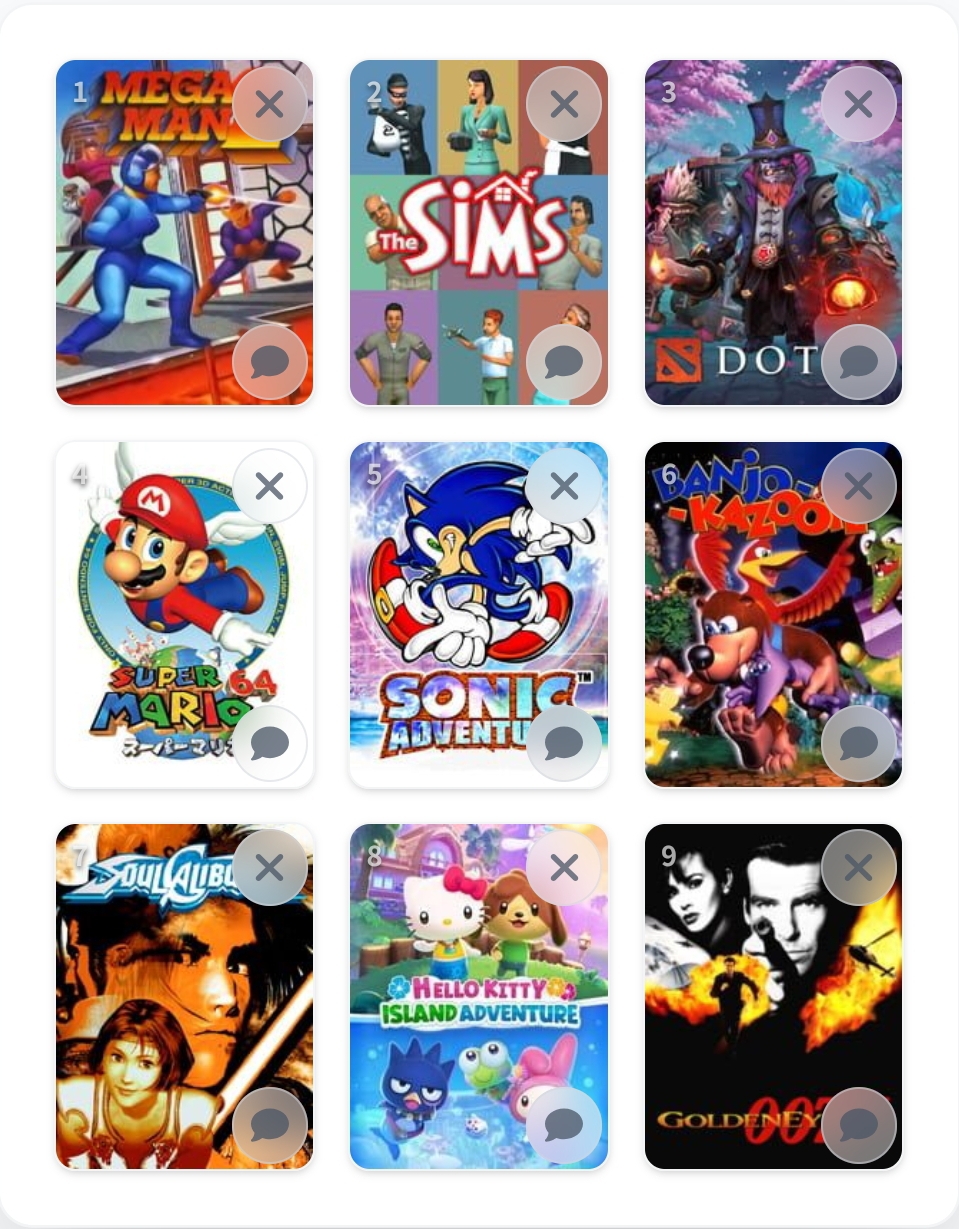Write a note for Super Mario 64
The image size is (959, 1229).
(269, 744)
